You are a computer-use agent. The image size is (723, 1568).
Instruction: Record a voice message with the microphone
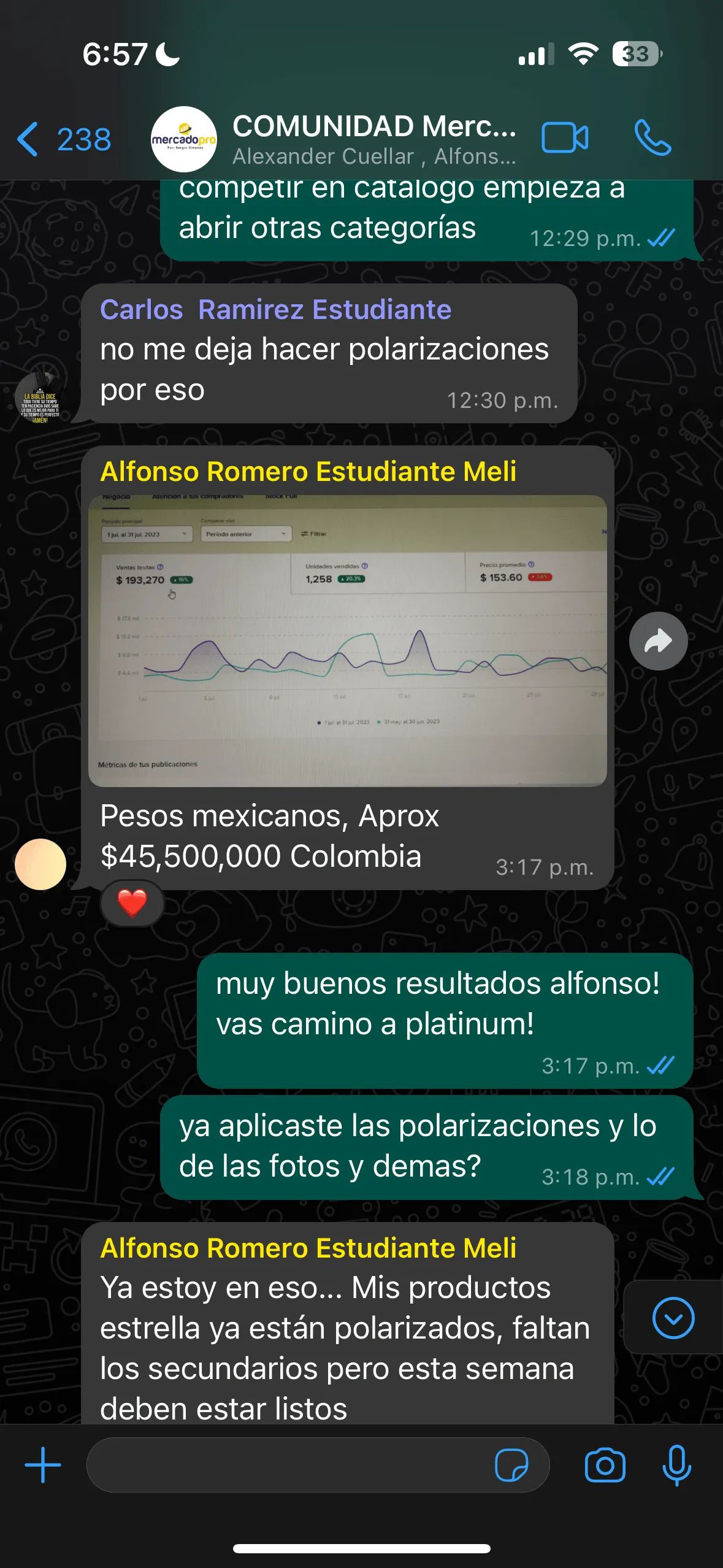(x=677, y=1465)
